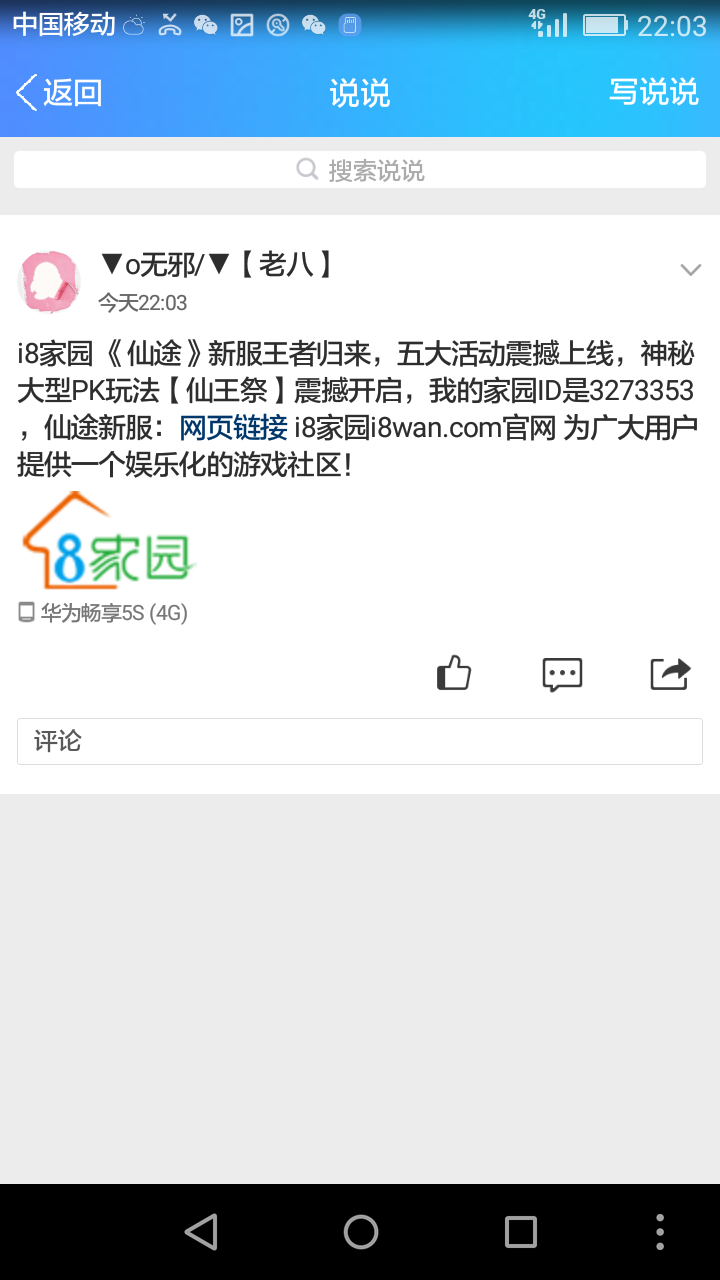Like this post with the thumbs-up icon
720x1280 pixels.
(454, 673)
